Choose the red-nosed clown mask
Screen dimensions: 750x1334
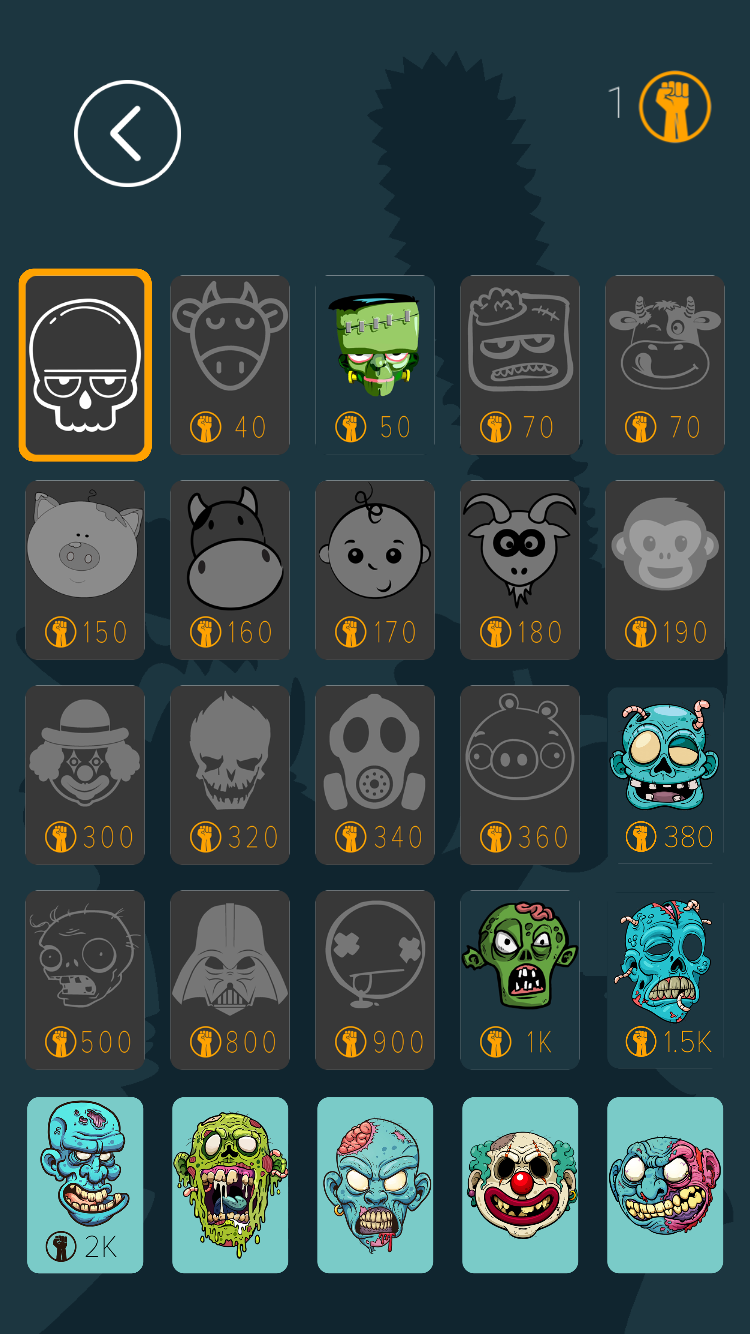[x=520, y=1185]
